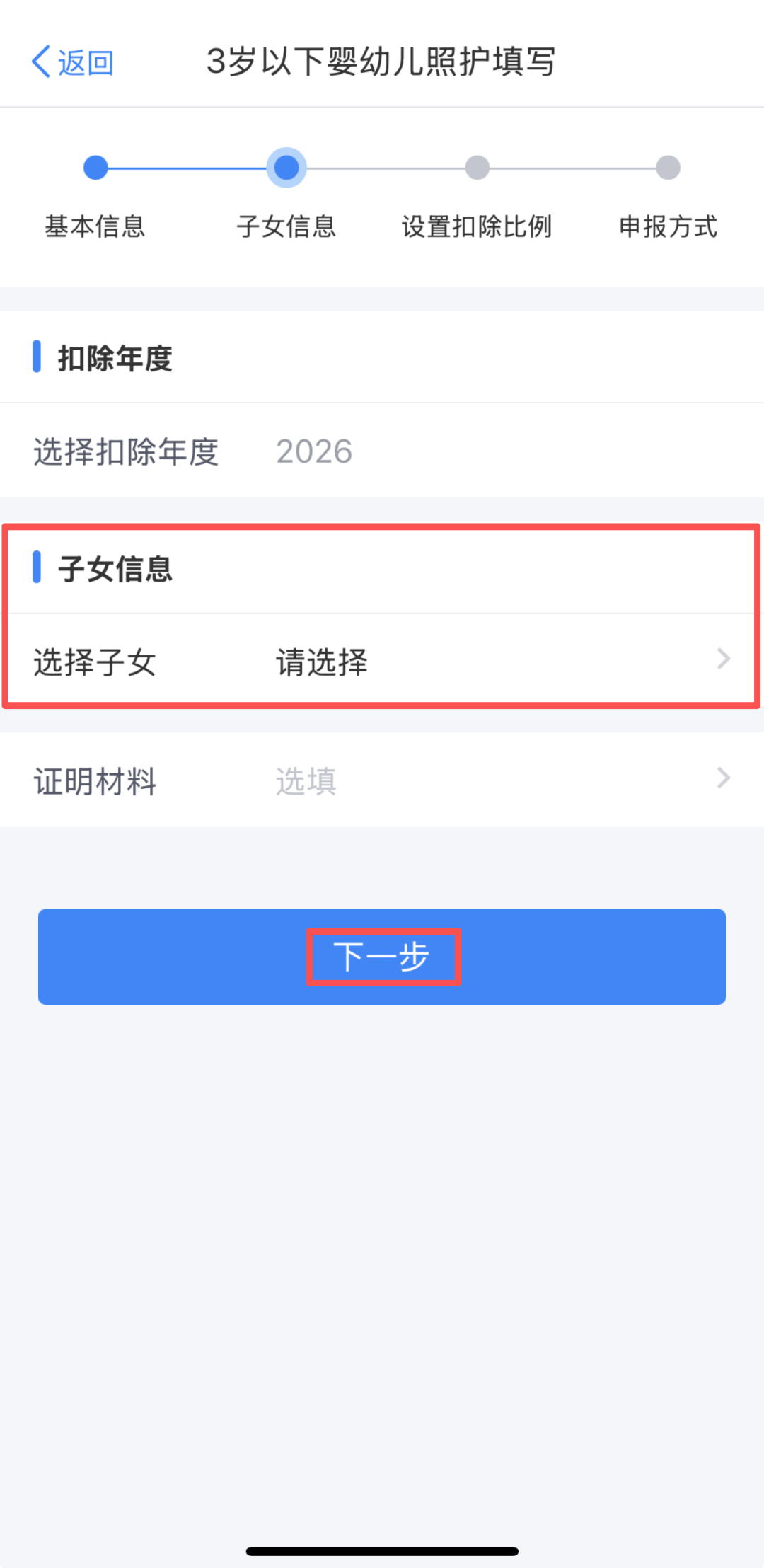
Task: Open the 选择子女 picker
Action: click(x=382, y=662)
